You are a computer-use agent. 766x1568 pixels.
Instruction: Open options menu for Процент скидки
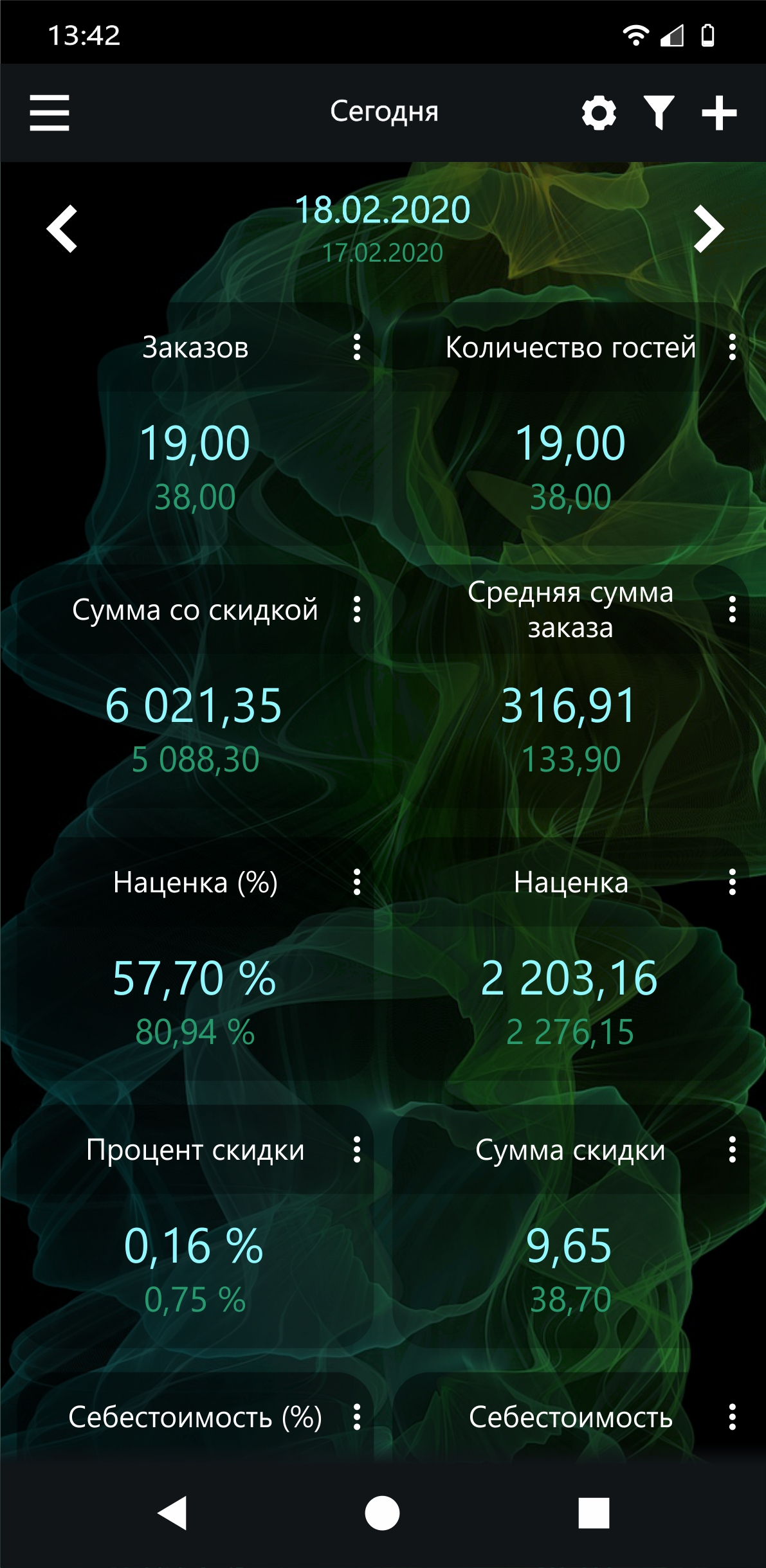357,1149
